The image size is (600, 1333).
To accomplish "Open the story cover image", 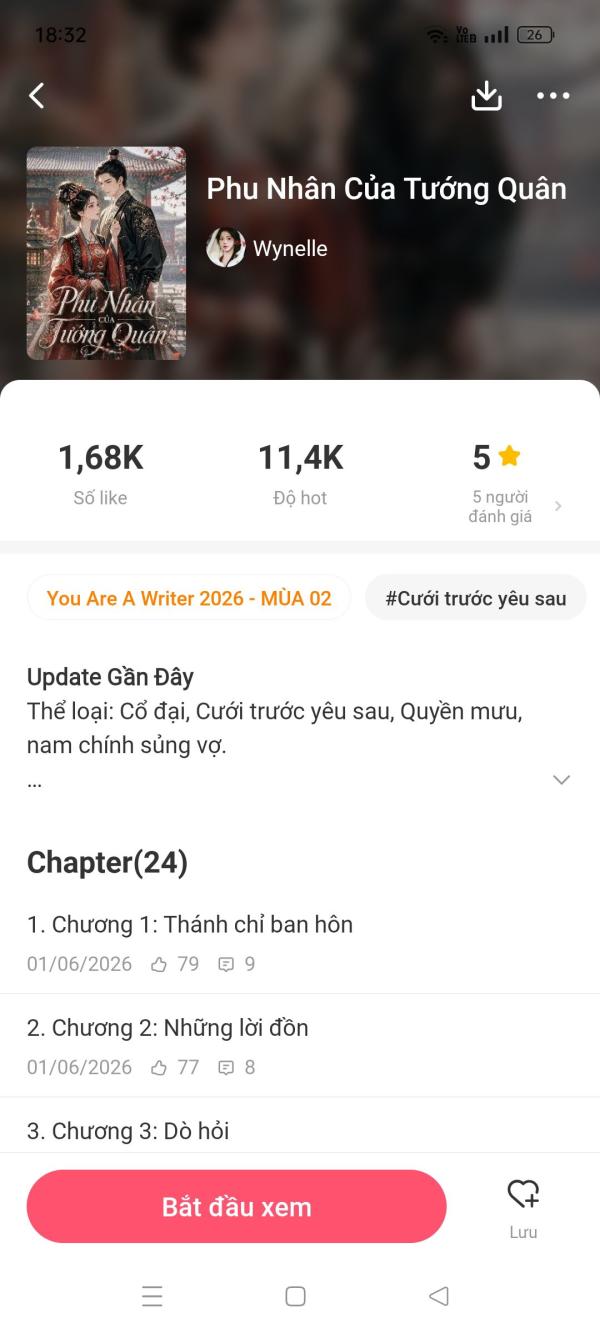I will click(106, 253).
